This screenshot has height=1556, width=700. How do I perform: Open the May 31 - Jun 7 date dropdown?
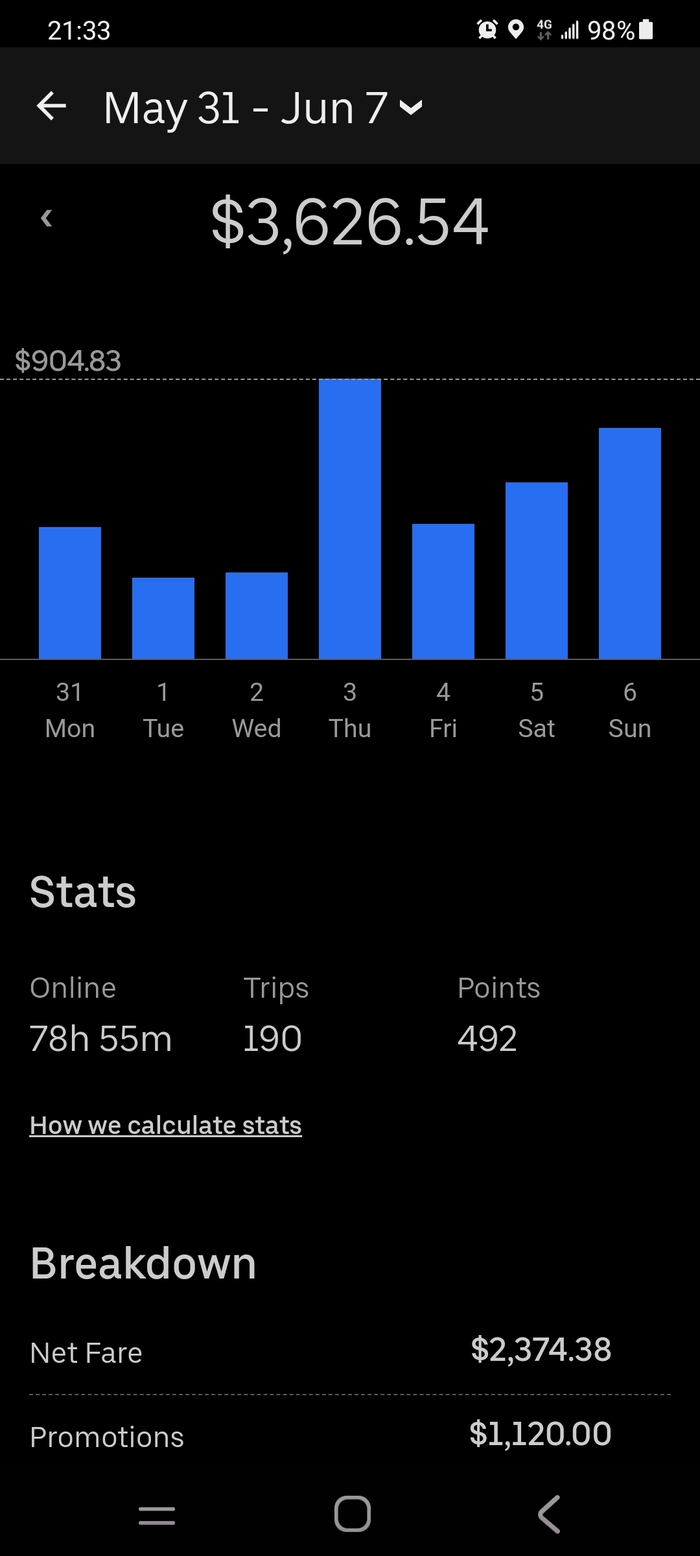click(x=263, y=107)
